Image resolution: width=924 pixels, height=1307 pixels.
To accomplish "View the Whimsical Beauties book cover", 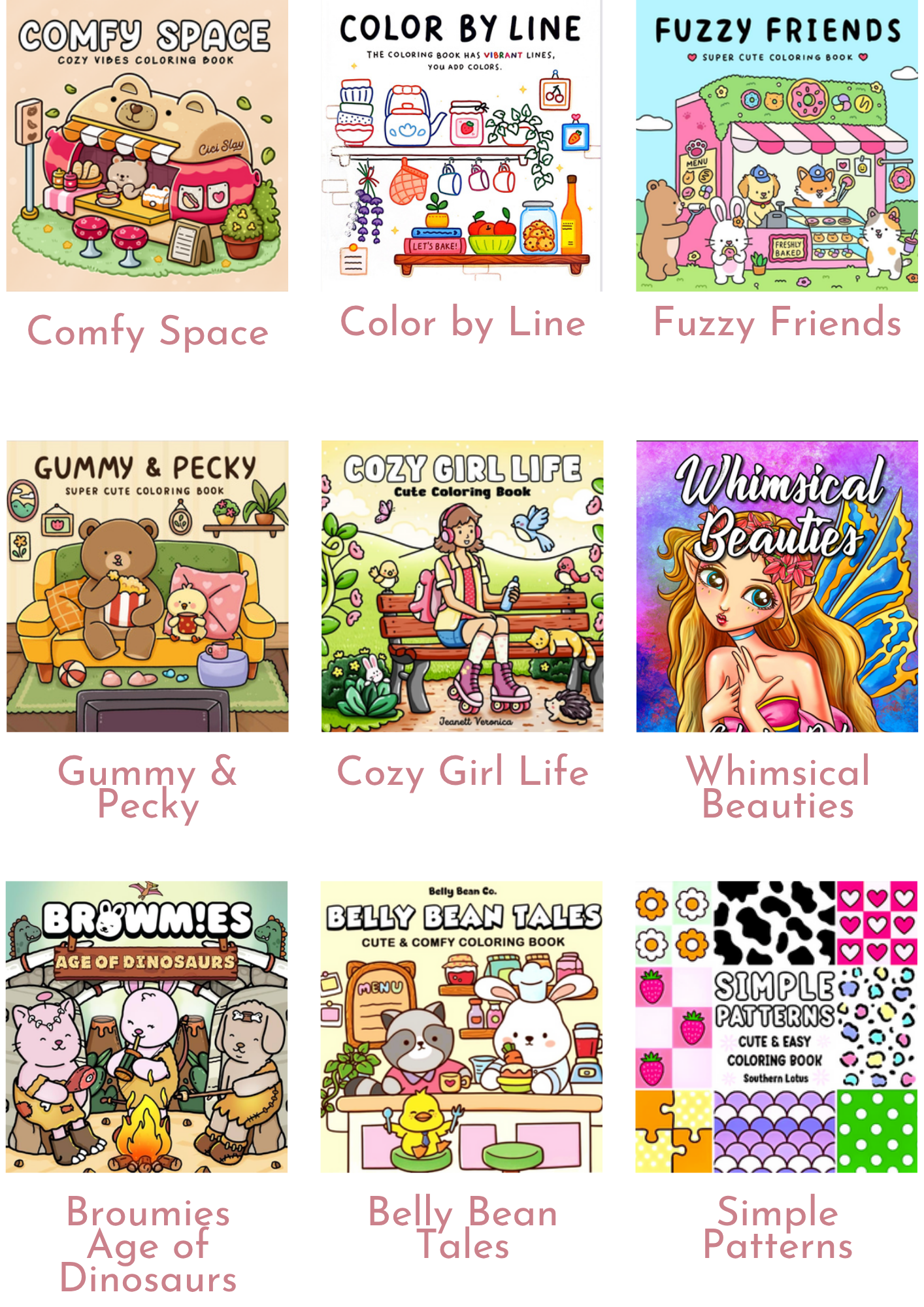I will 777,586.
